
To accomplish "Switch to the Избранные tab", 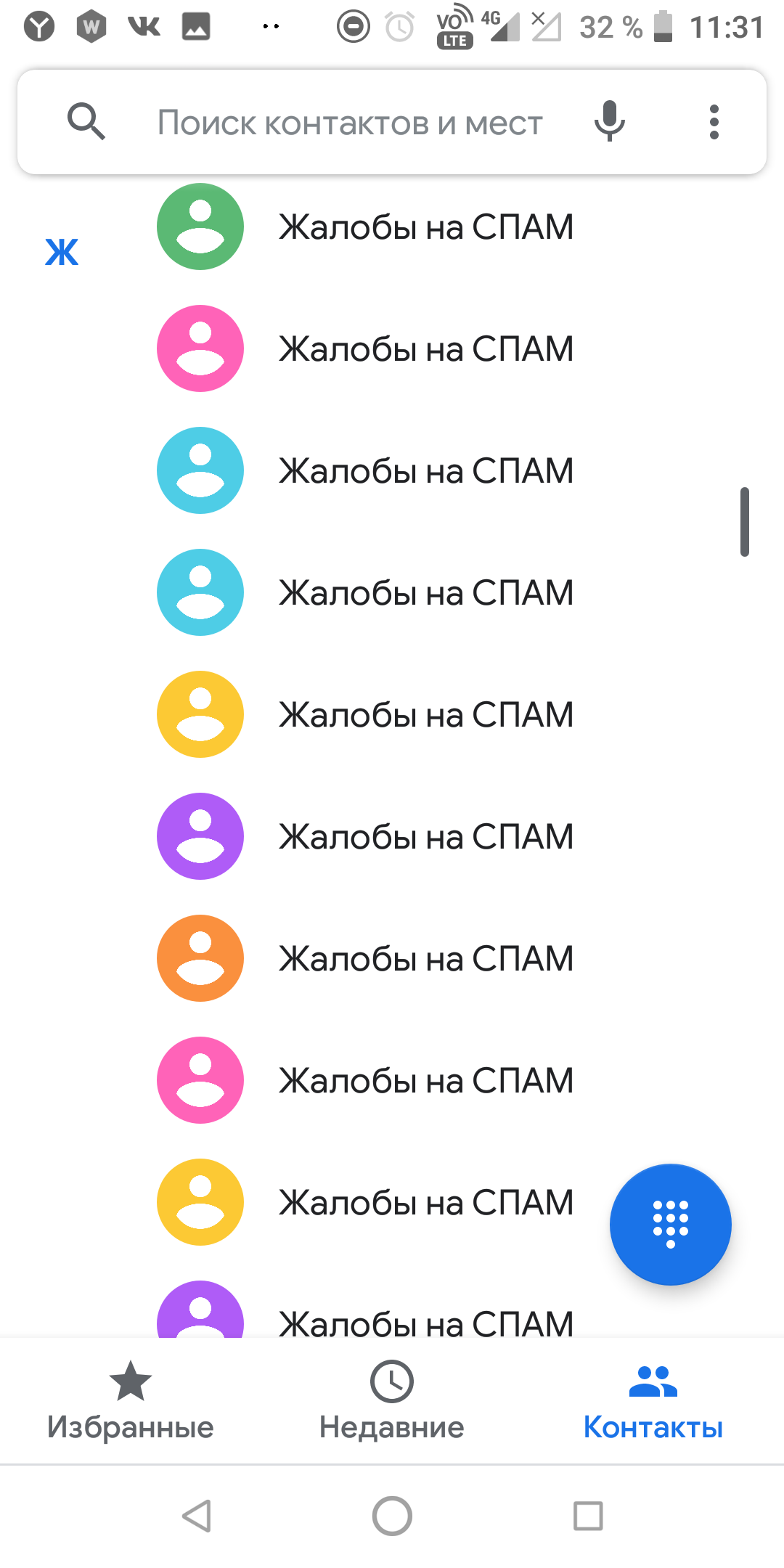I will pos(131,1402).
